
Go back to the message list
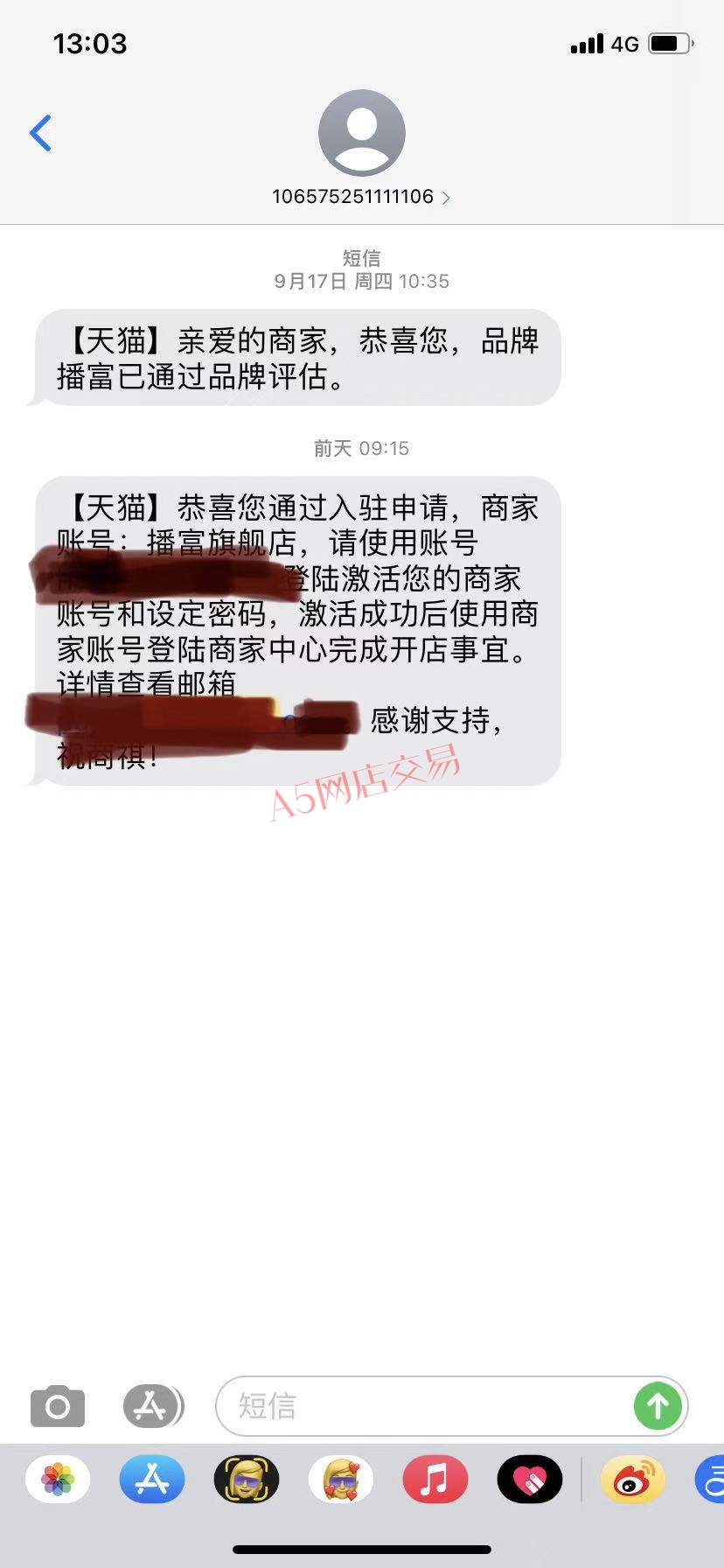(x=40, y=133)
